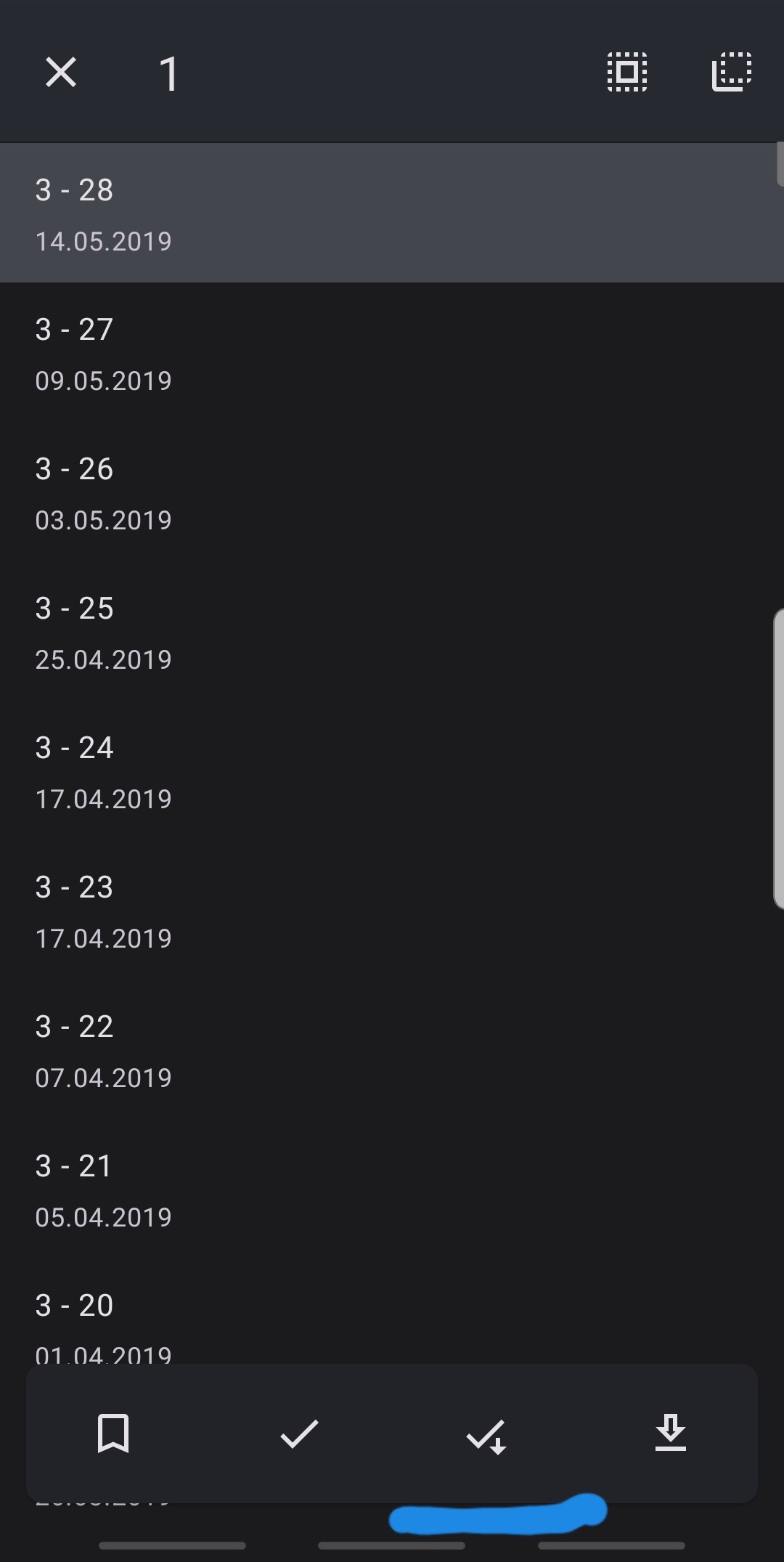Select chapter 3 - 24
The image size is (784, 1562).
point(392,771)
